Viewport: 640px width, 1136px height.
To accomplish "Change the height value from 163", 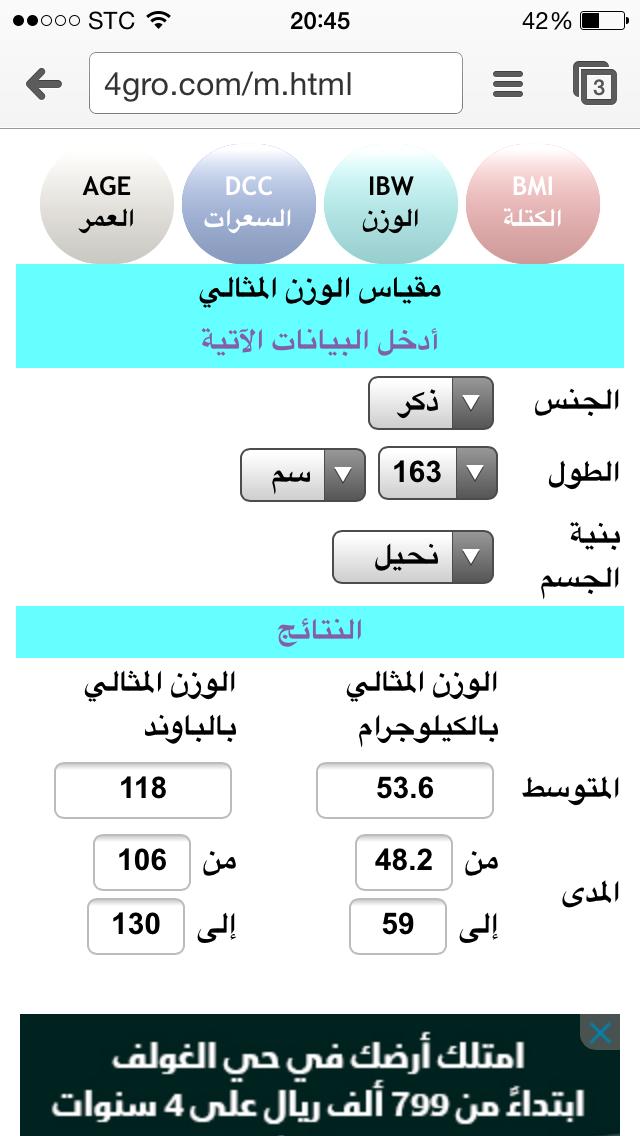I will (437, 473).
